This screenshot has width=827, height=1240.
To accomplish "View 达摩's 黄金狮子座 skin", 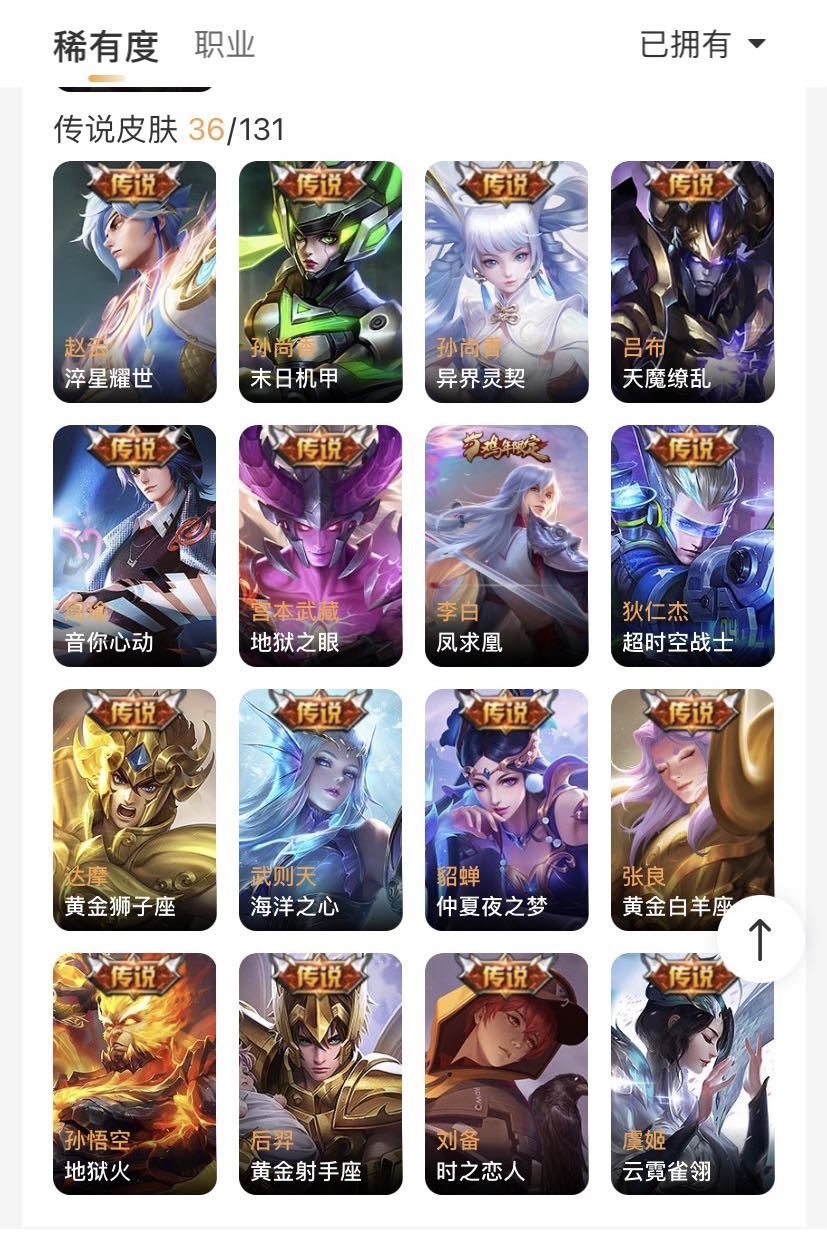I will (x=135, y=810).
